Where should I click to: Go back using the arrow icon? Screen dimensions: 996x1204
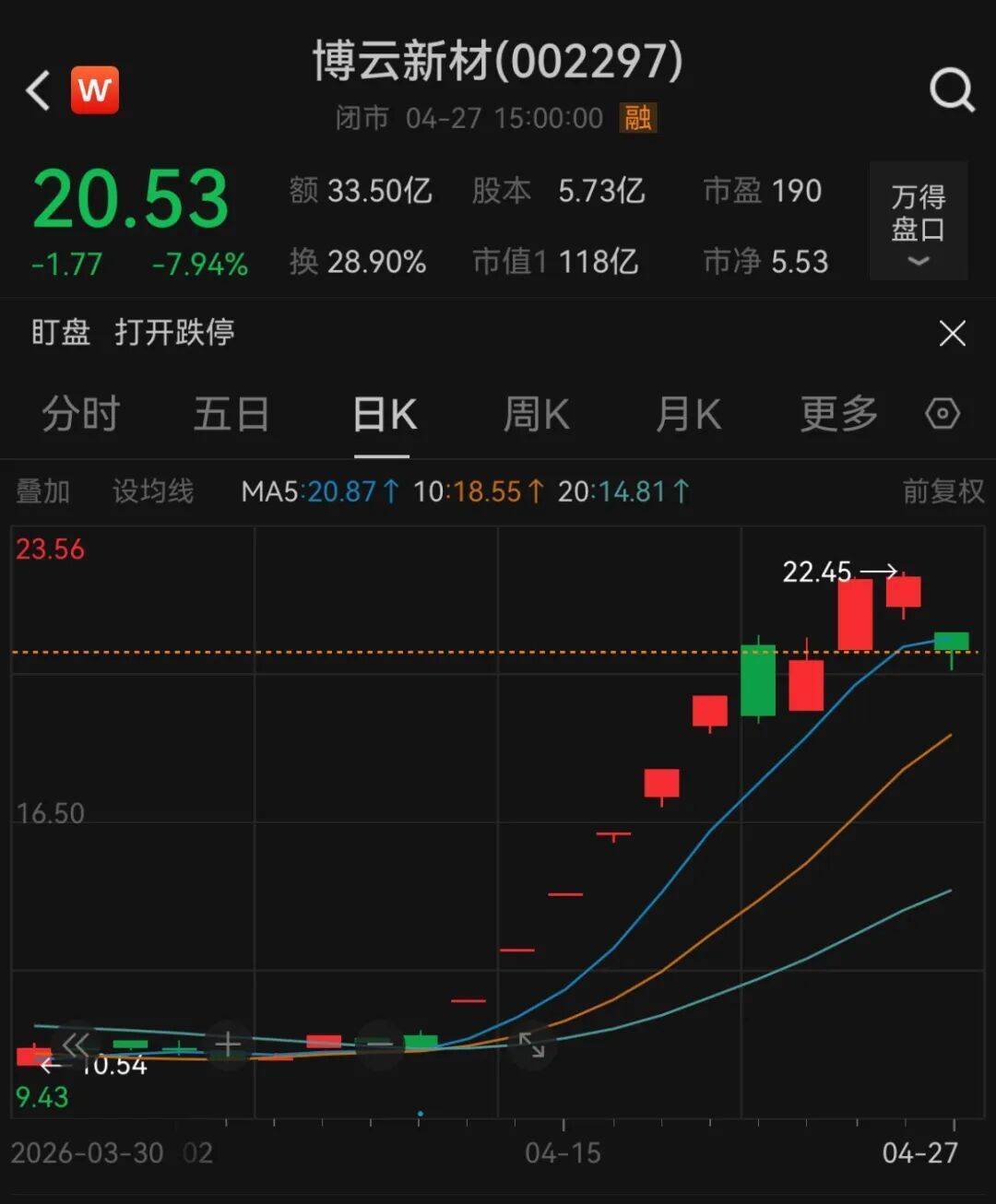pos(38,90)
